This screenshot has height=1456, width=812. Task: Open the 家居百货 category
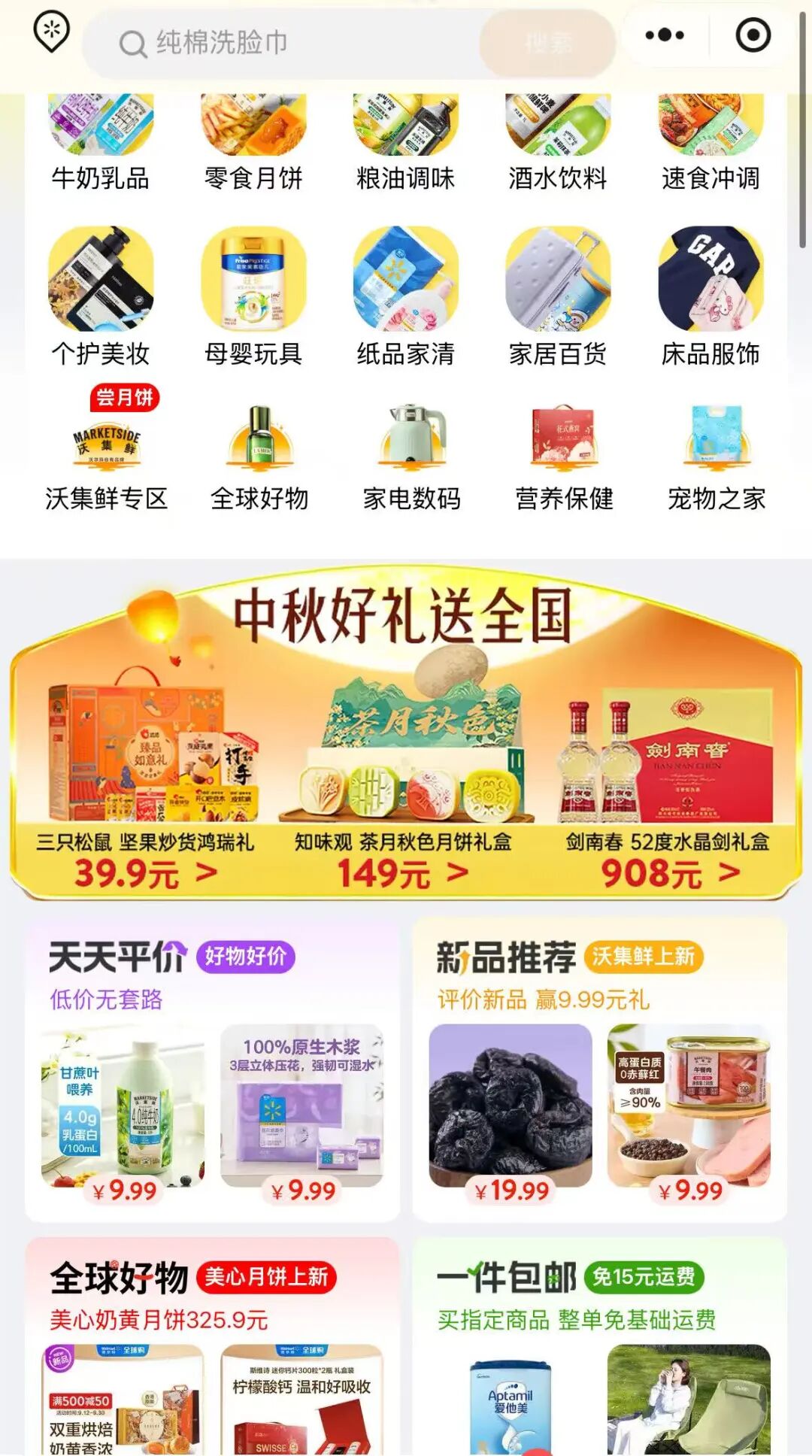coord(558,297)
